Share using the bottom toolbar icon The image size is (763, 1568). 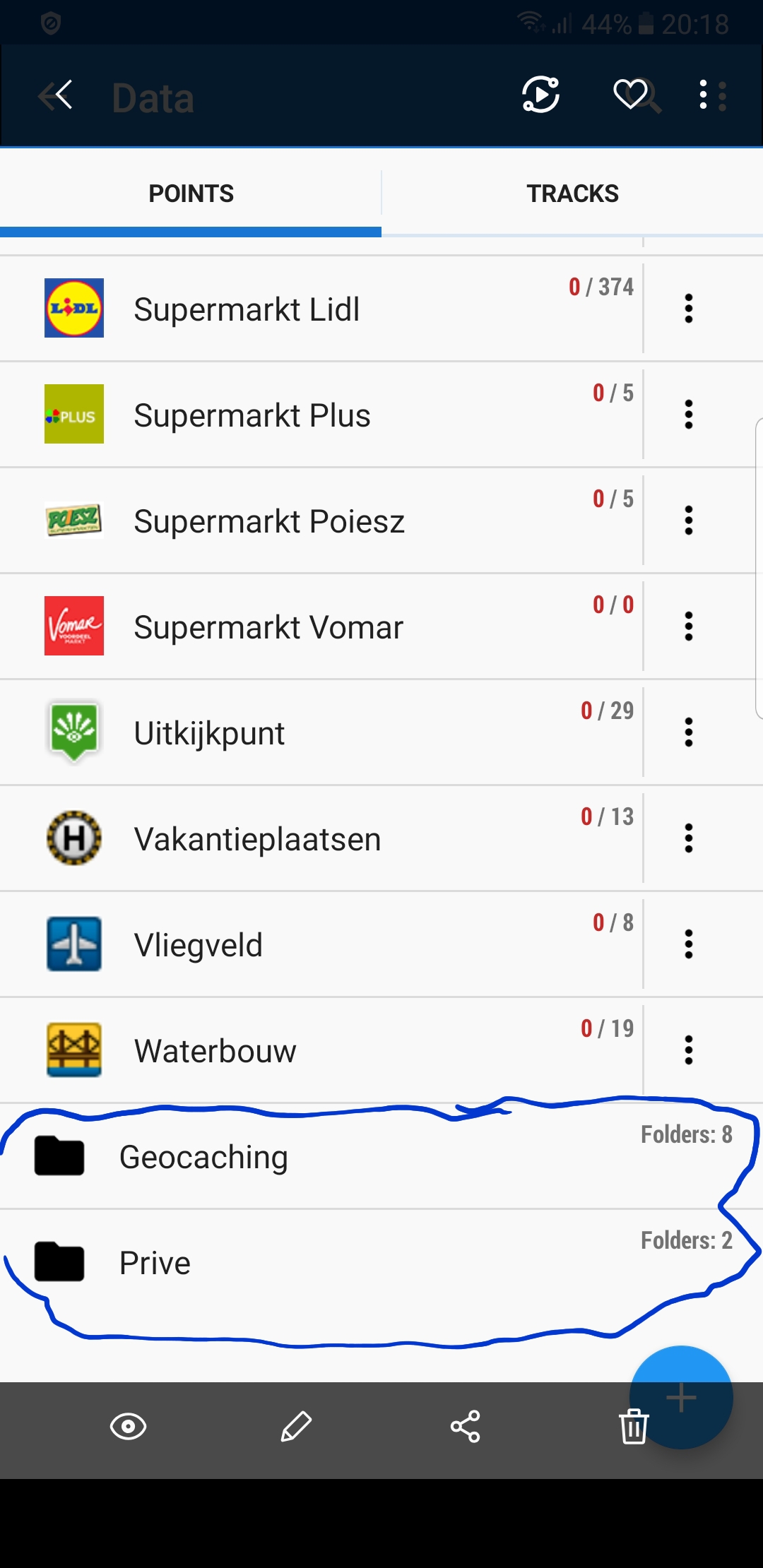465,1427
